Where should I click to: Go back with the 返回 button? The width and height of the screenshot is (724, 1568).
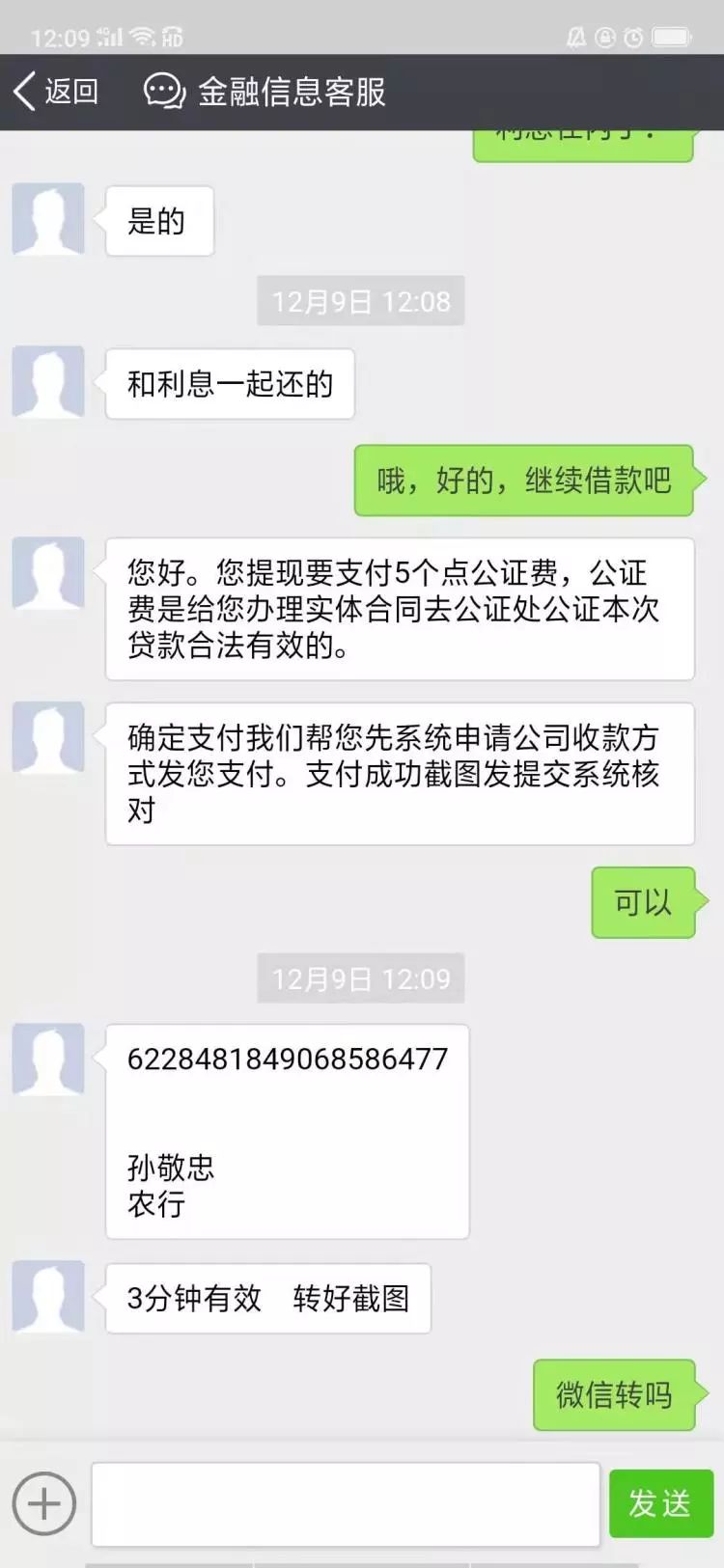(56, 92)
